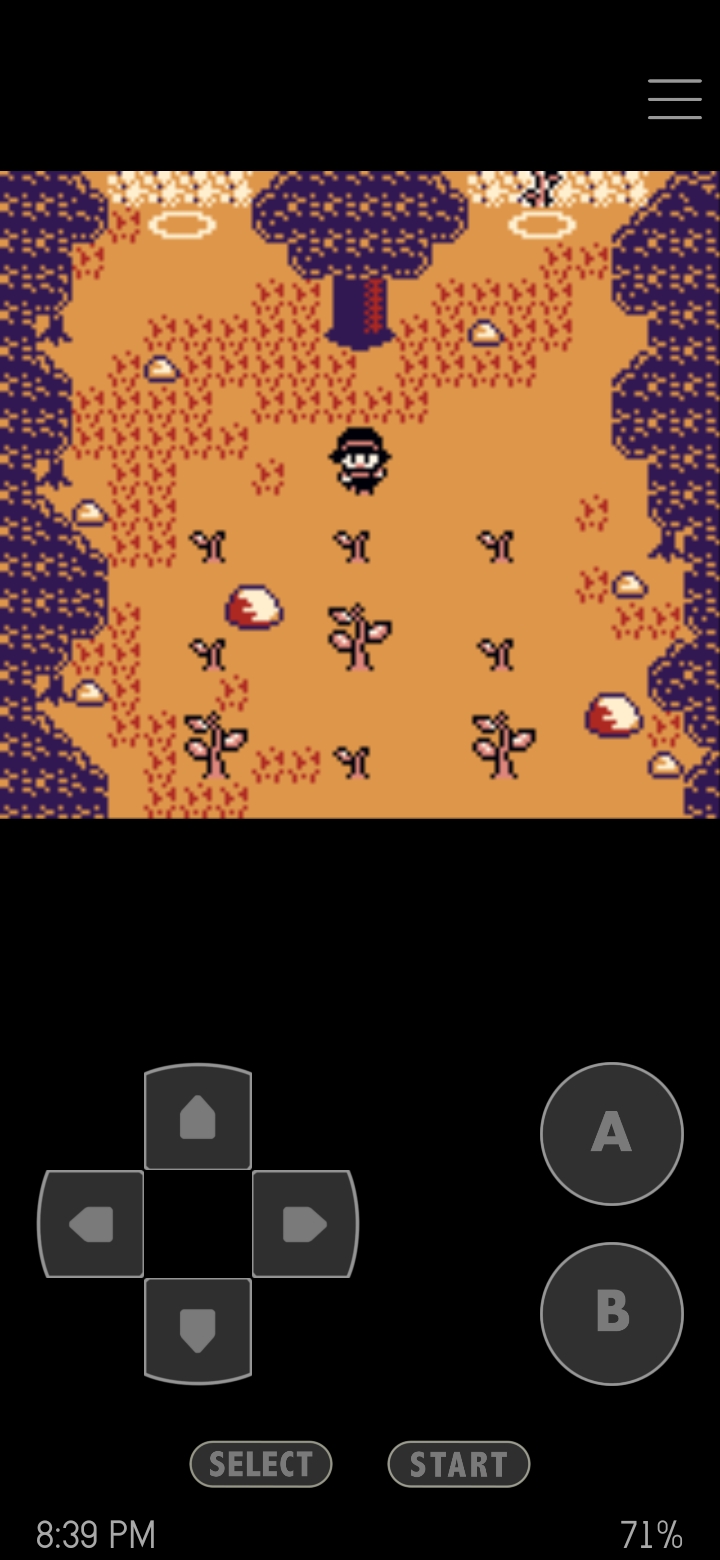Tap the D-pad down arrow
Image resolution: width=720 pixels, height=1560 pixels.
198,1330
